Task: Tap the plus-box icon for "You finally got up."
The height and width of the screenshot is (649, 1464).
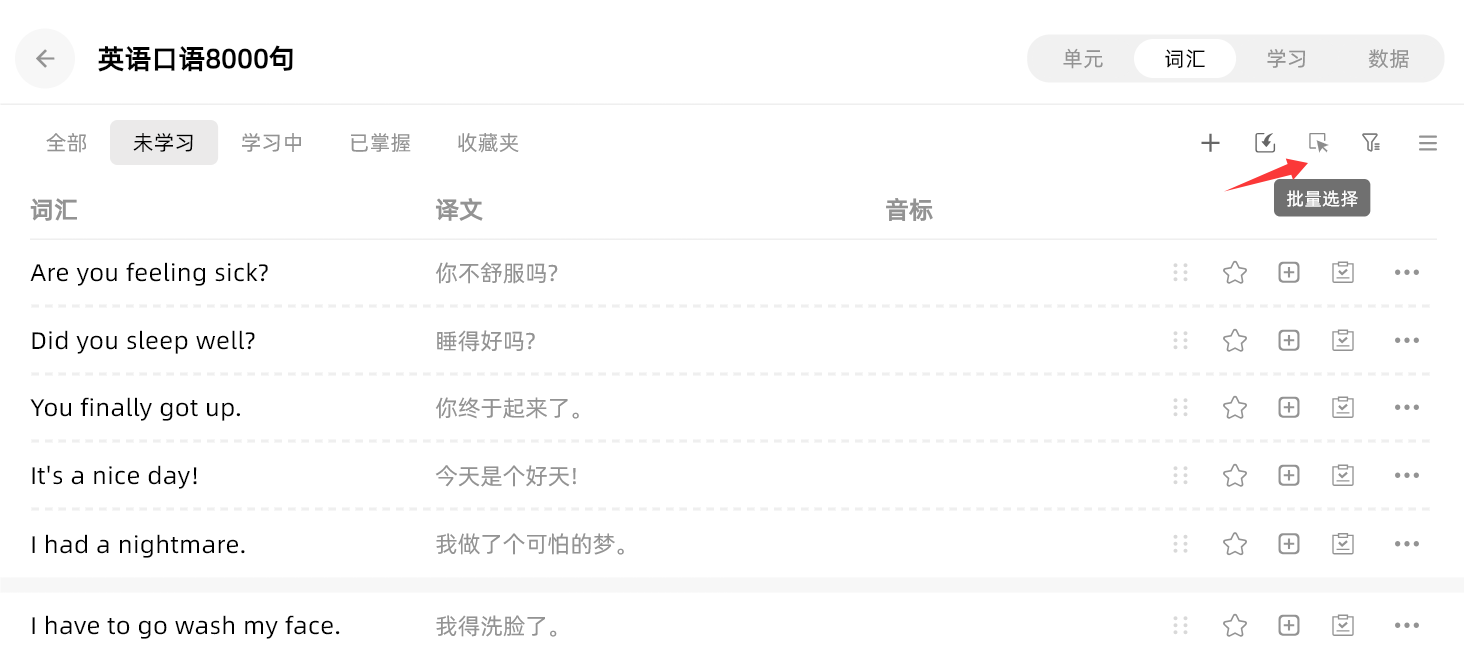Action: click(1289, 408)
